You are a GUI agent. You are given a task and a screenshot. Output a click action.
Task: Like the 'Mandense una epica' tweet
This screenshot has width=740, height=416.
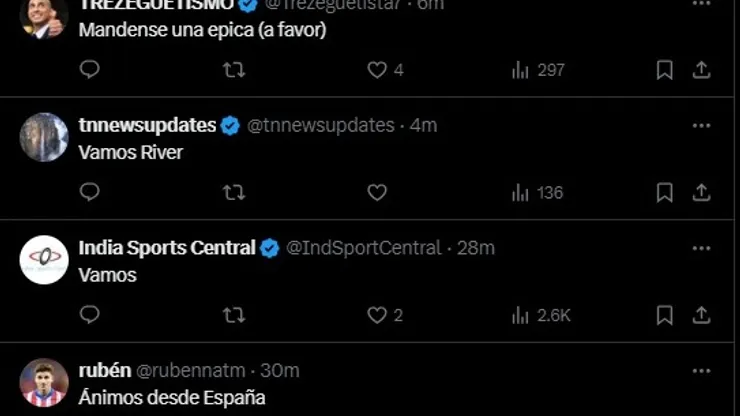point(377,70)
